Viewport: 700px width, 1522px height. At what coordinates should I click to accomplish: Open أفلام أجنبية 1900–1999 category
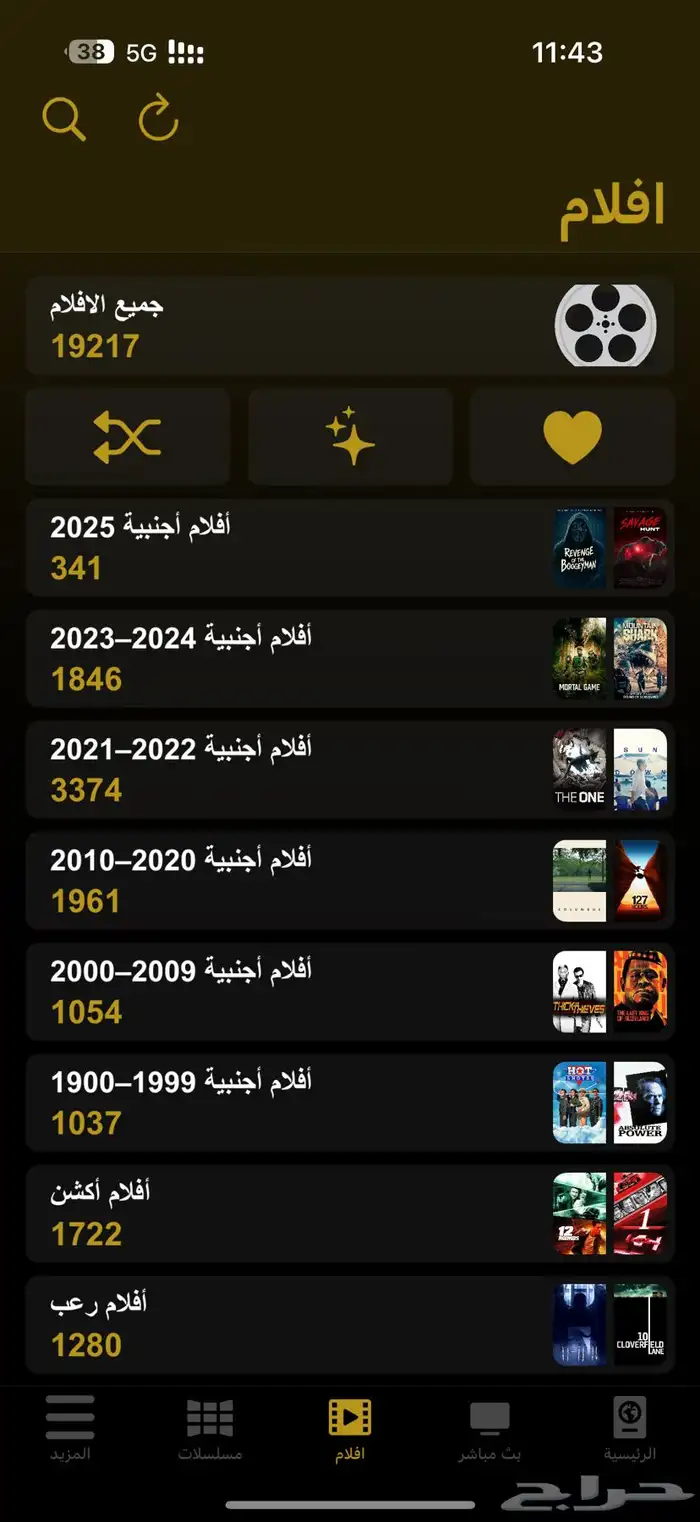click(349, 1102)
